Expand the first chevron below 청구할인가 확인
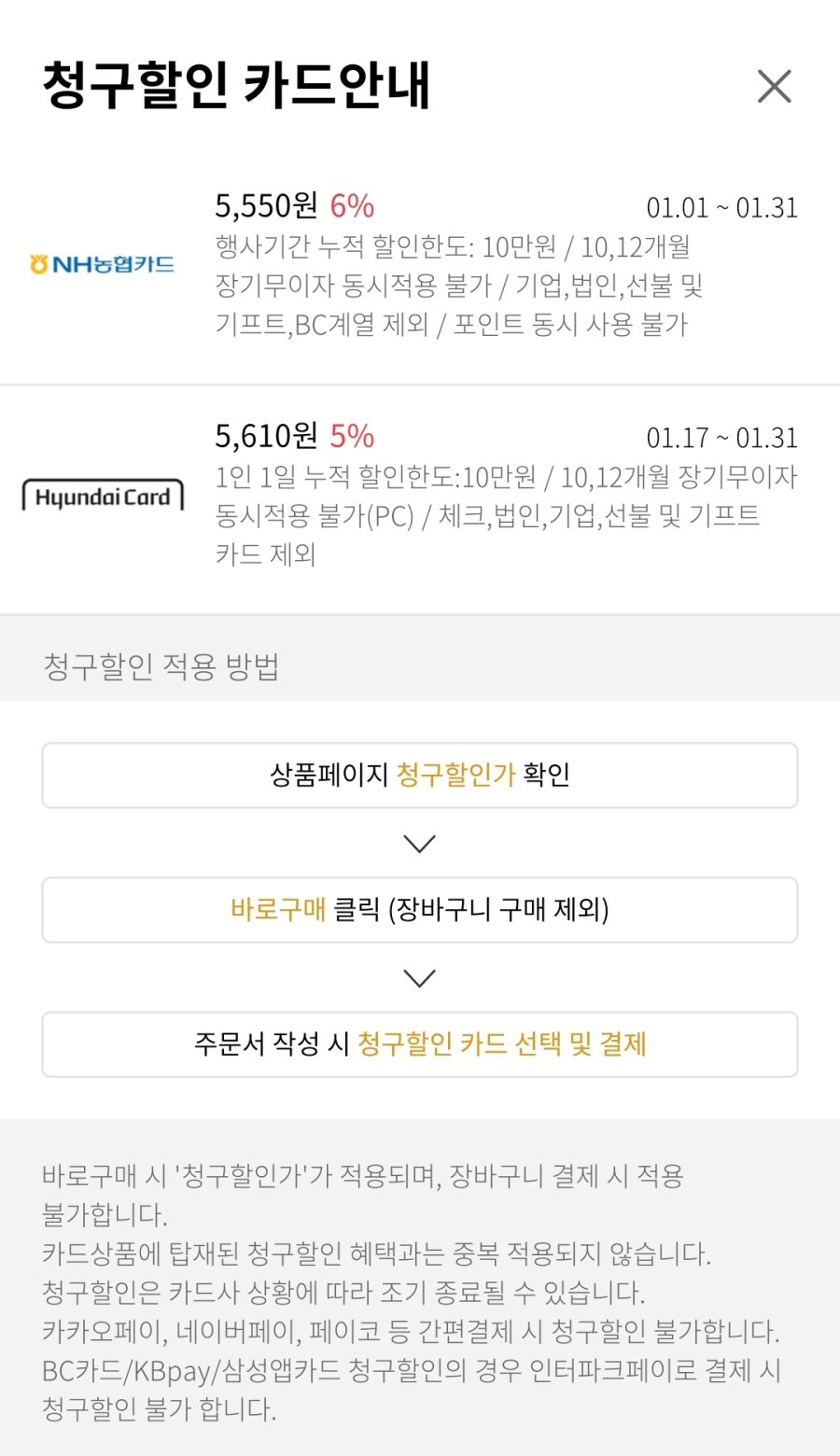The width and height of the screenshot is (840, 1456). [418, 842]
